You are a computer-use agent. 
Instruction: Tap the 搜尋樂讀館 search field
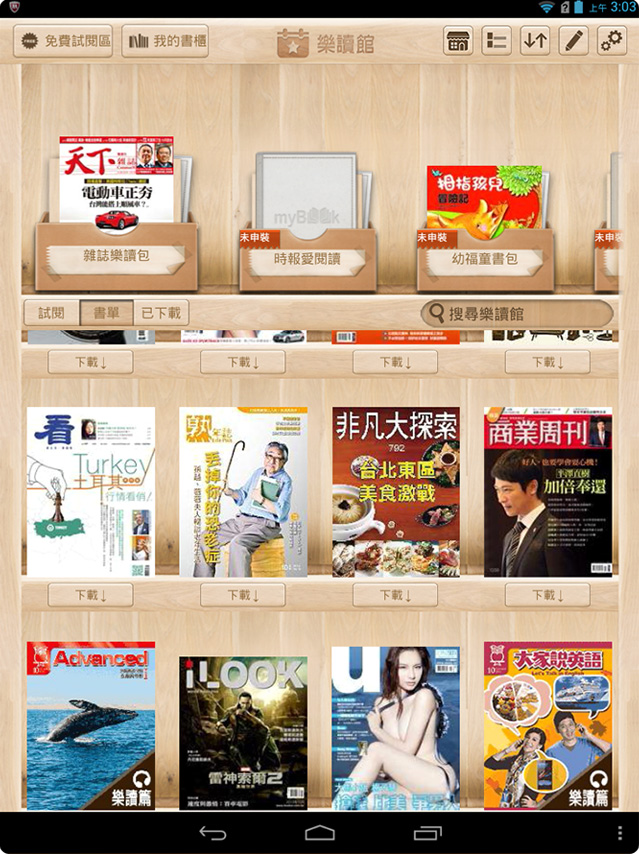[x=515, y=313]
